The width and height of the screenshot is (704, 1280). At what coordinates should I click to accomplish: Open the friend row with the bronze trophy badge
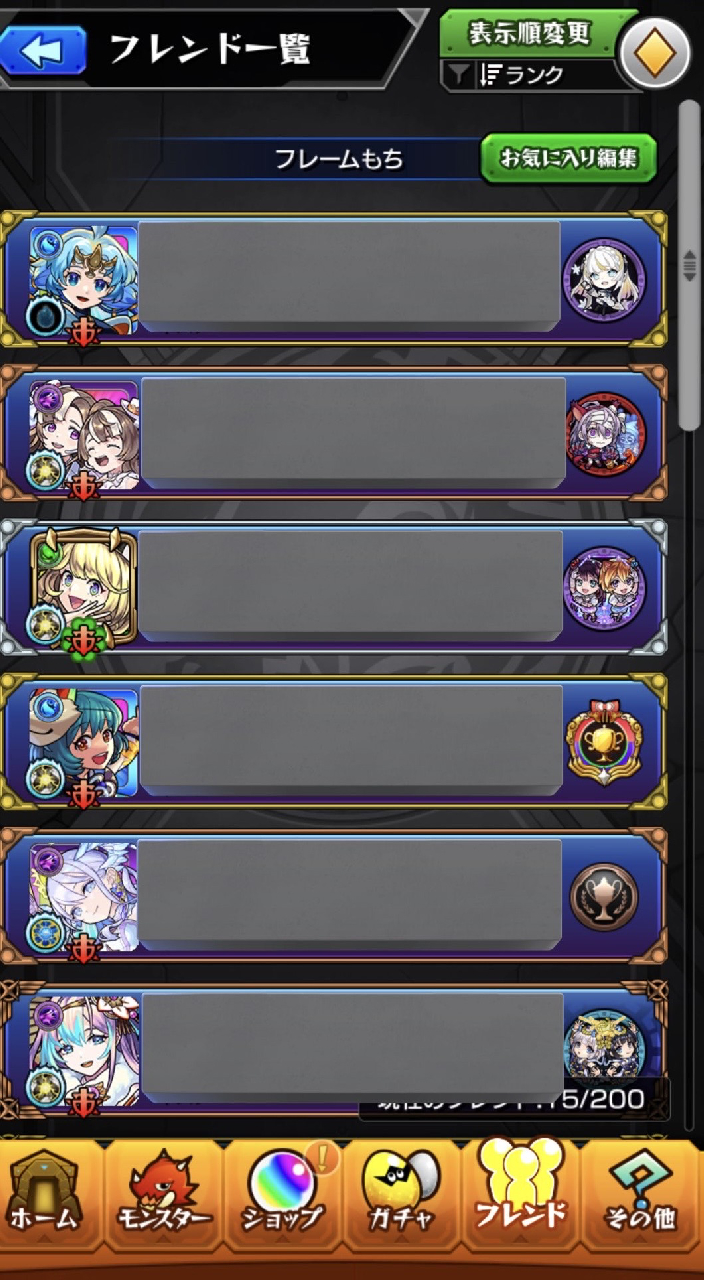(335, 895)
